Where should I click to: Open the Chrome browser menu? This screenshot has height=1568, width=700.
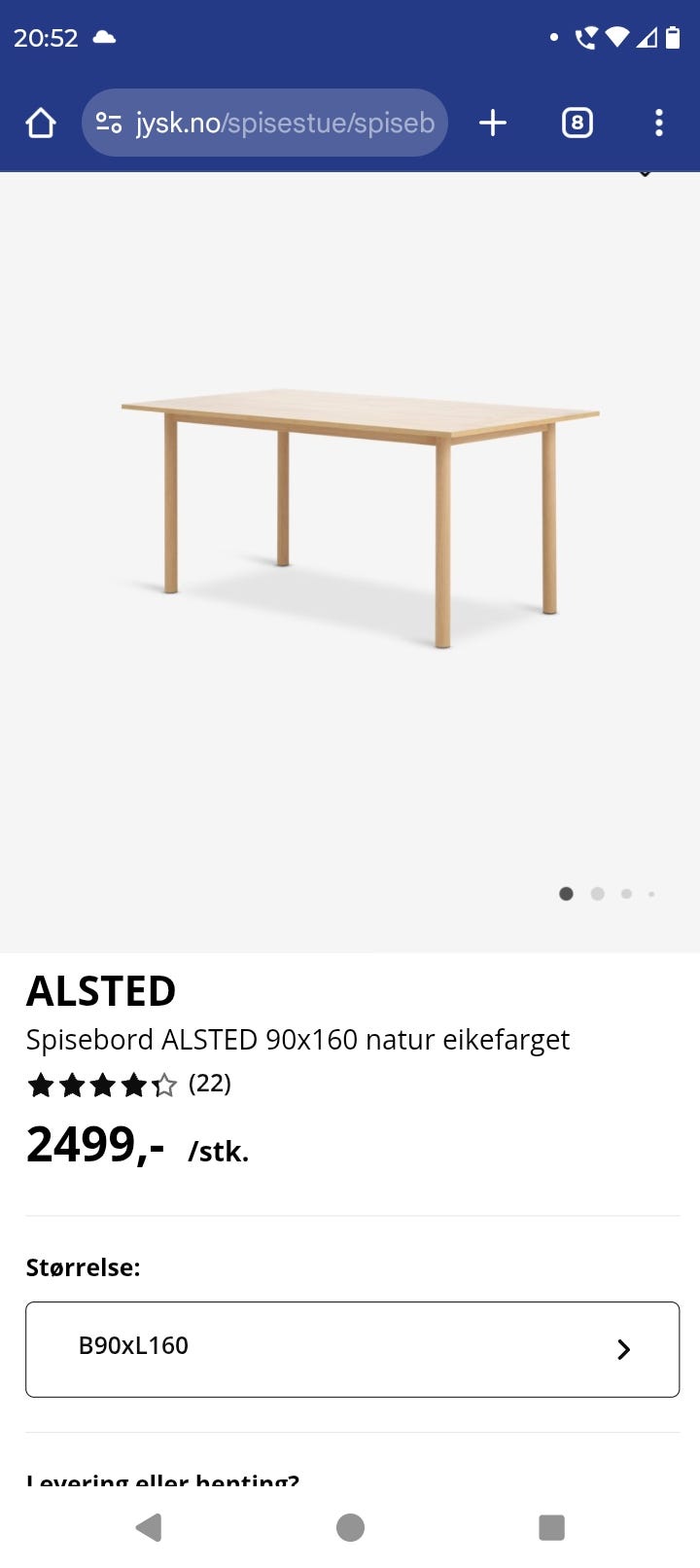pos(659,123)
